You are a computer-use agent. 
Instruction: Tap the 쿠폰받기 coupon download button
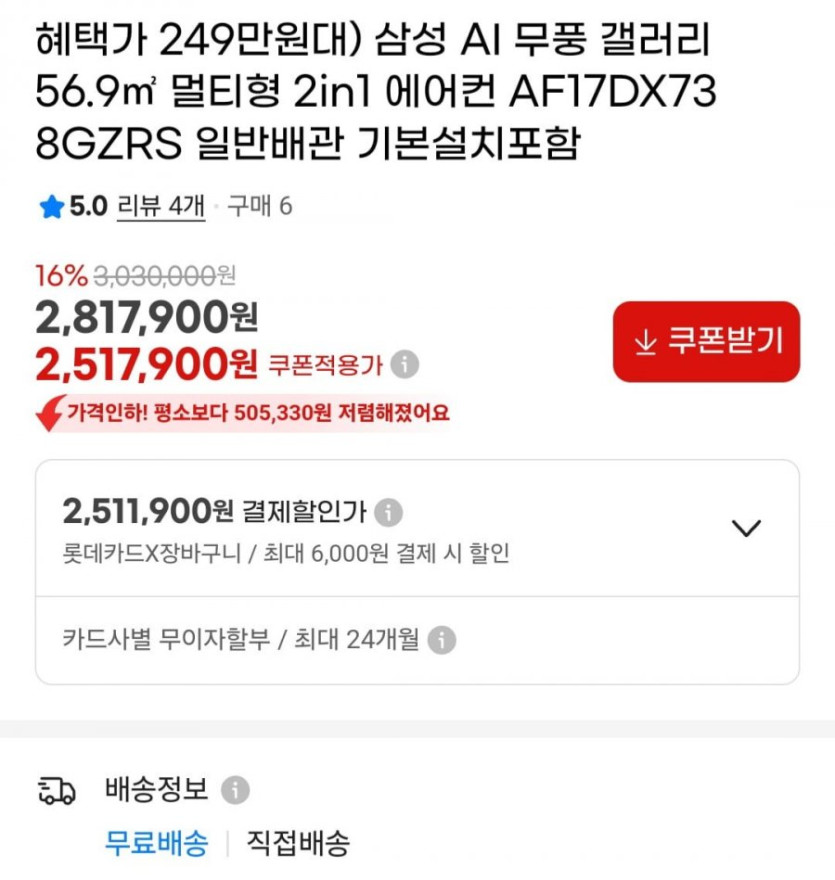(706, 342)
